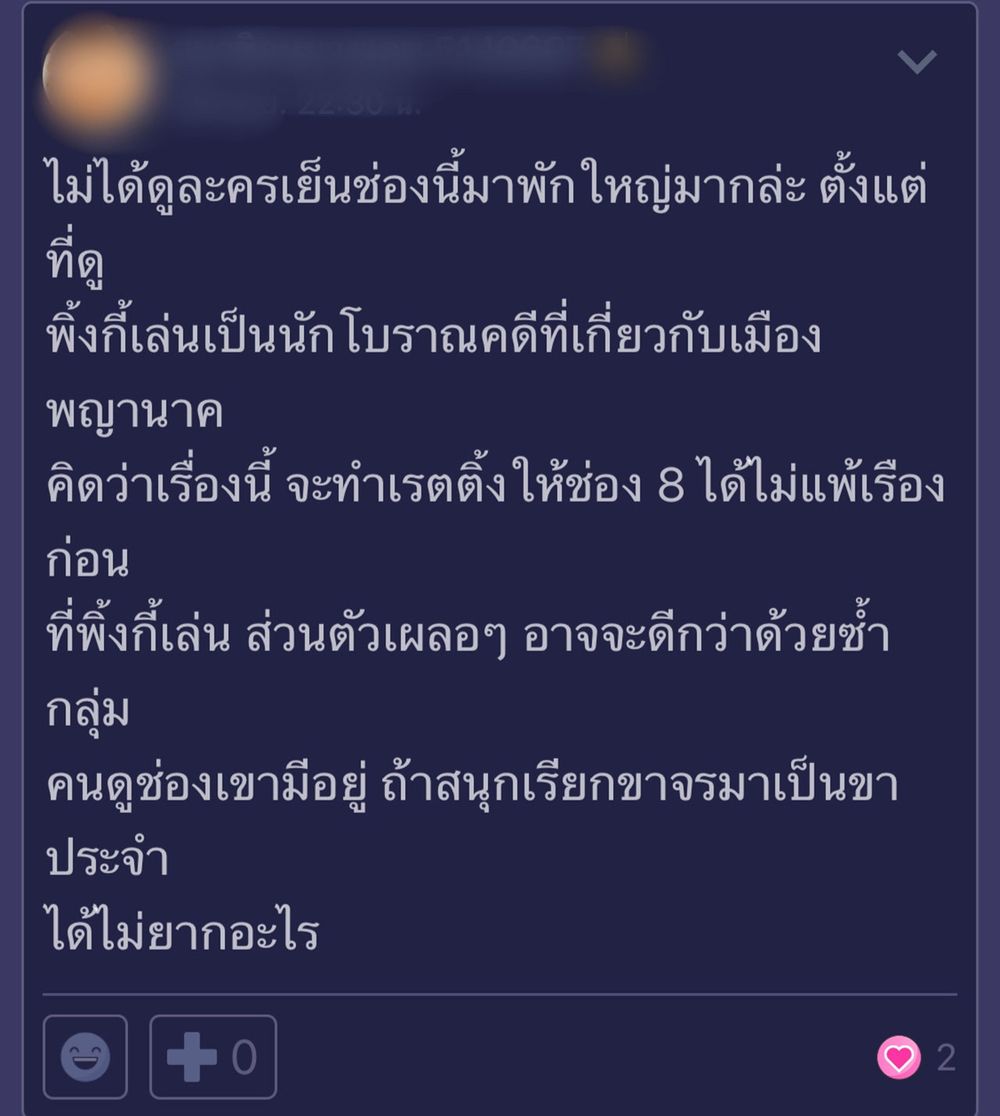Open the commenter's profile avatar
Viewport: 1000px width, 1116px height.
pyautogui.click(x=98, y=75)
